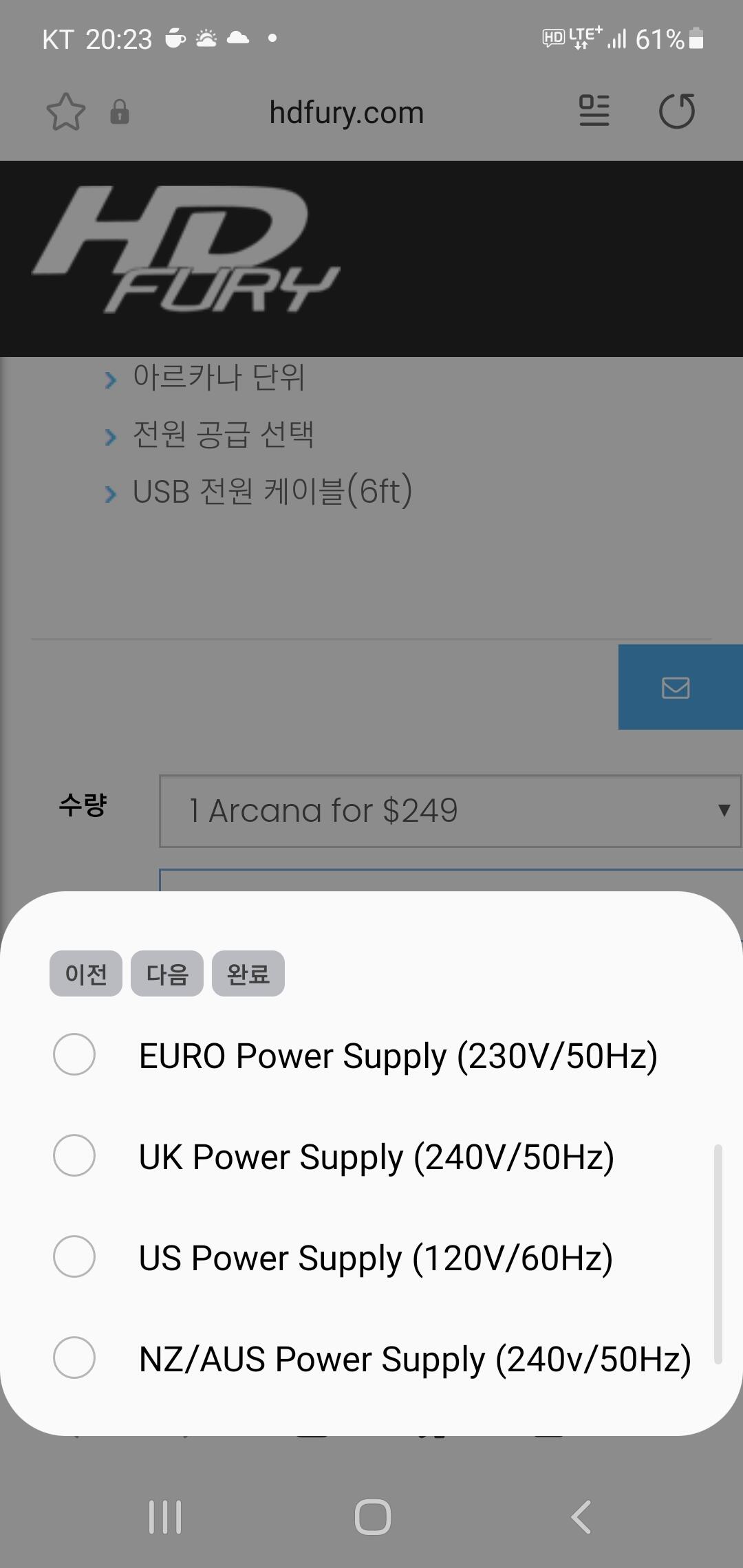
Task: Reload the hdfury.com page
Action: click(677, 111)
